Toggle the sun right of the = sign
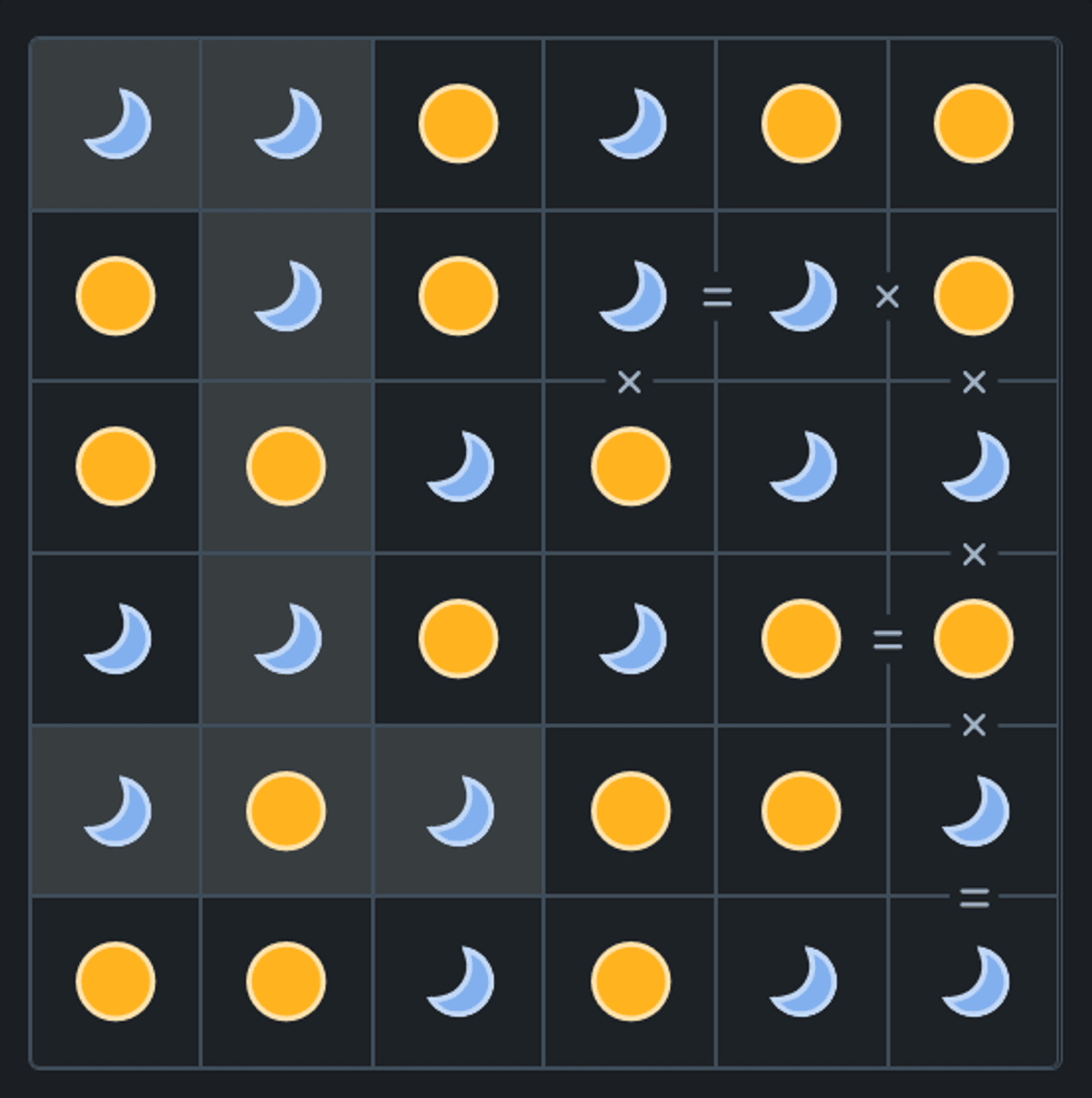 [x=974, y=639]
